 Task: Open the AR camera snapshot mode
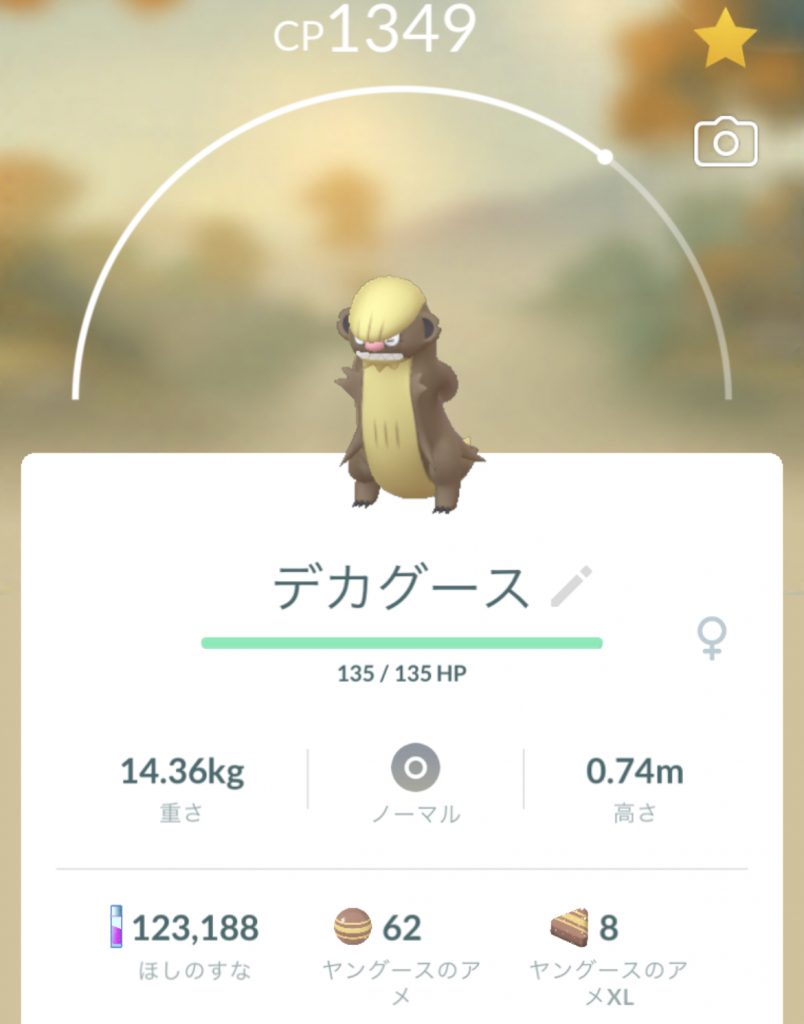[x=726, y=142]
